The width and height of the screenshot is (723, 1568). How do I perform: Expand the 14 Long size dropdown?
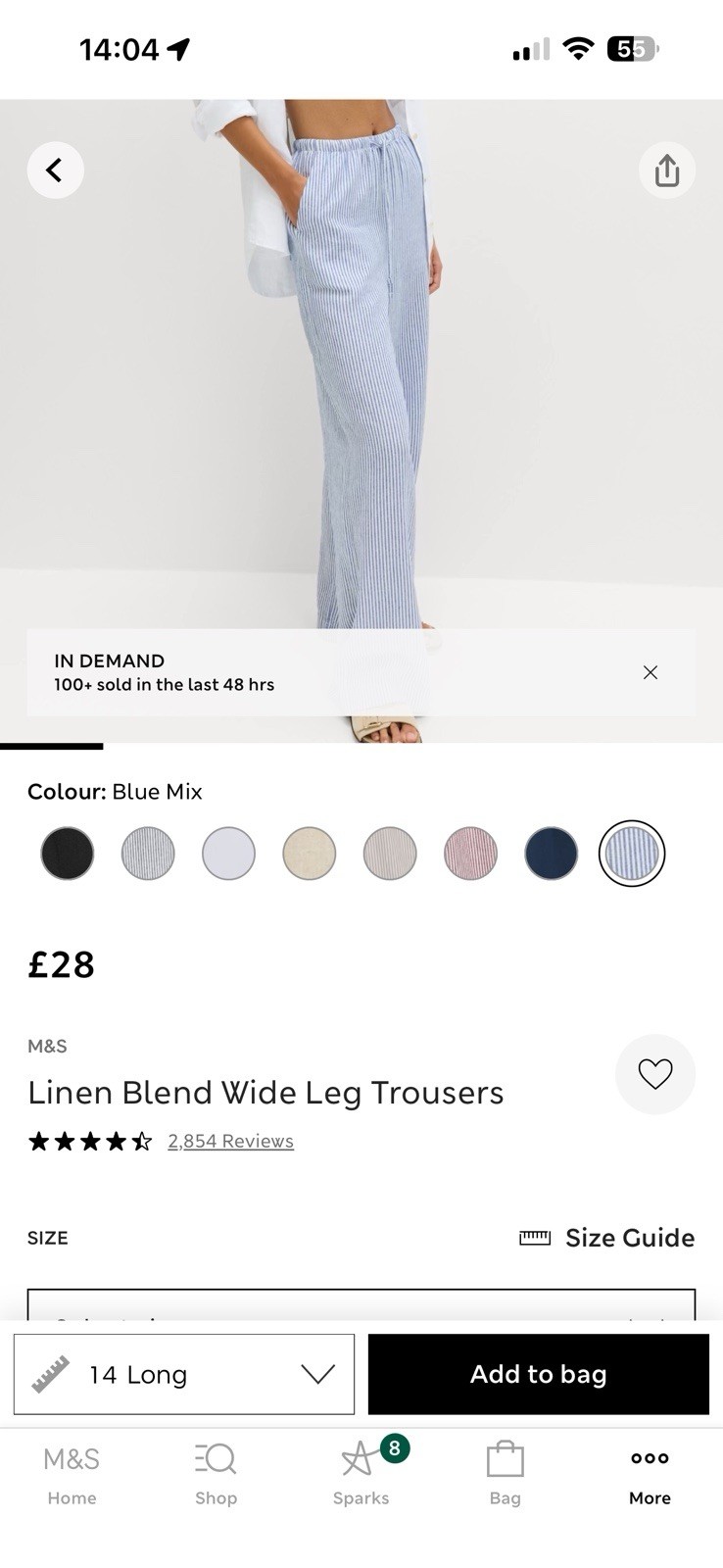click(x=184, y=1374)
